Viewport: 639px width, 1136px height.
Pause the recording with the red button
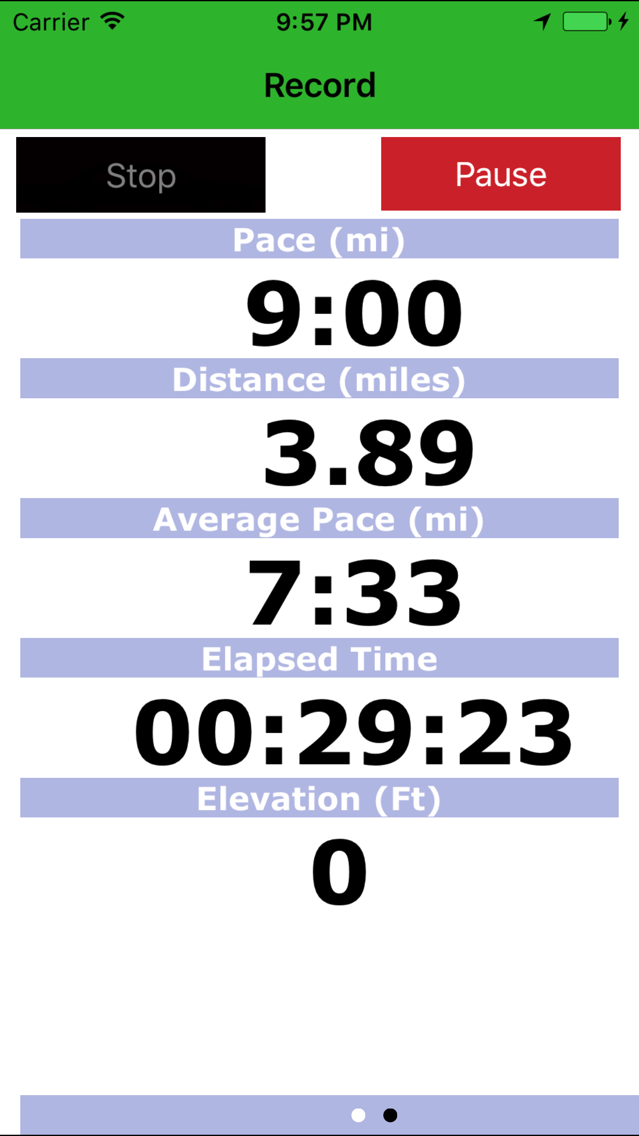pyautogui.click(x=501, y=174)
